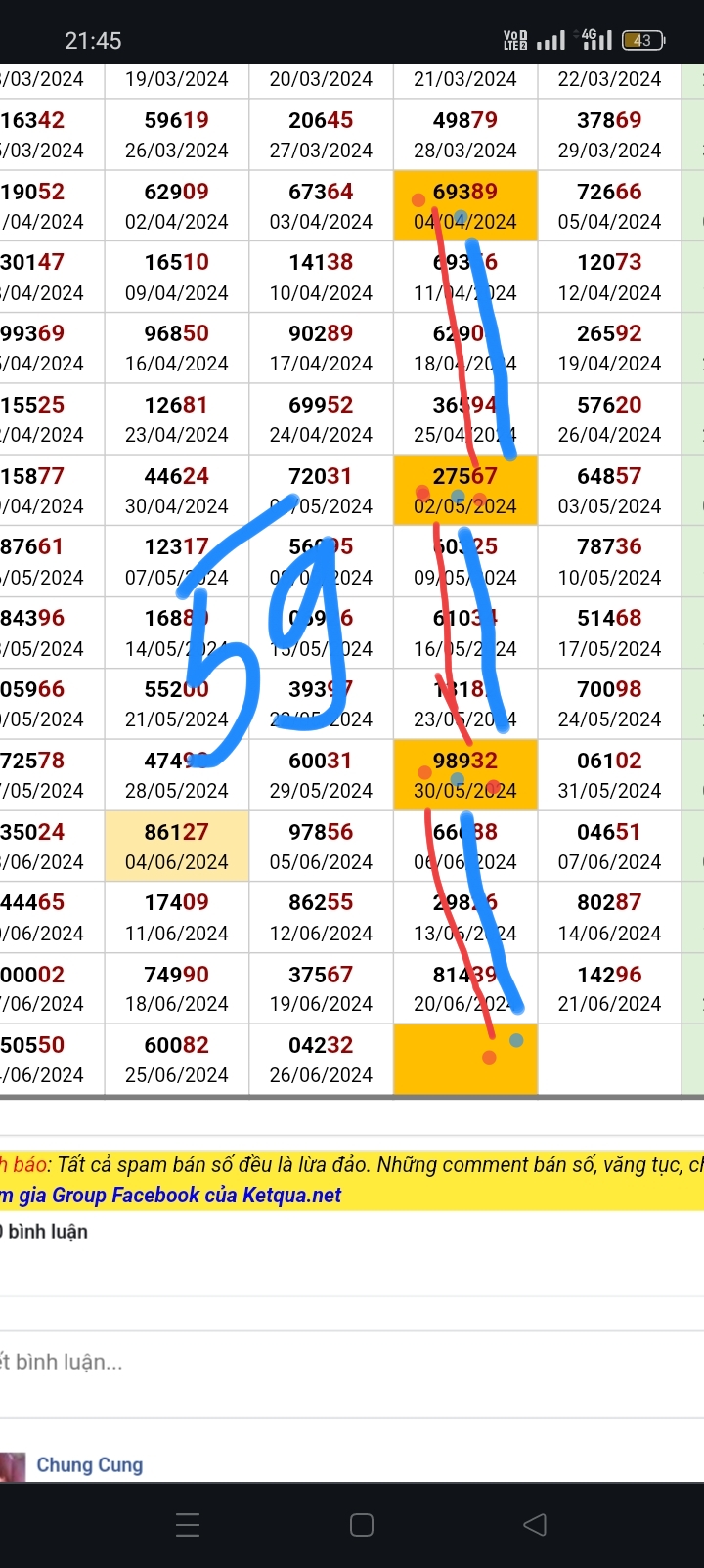Open the recent apps menu
This screenshot has height=1568, width=704.
click(188, 1525)
